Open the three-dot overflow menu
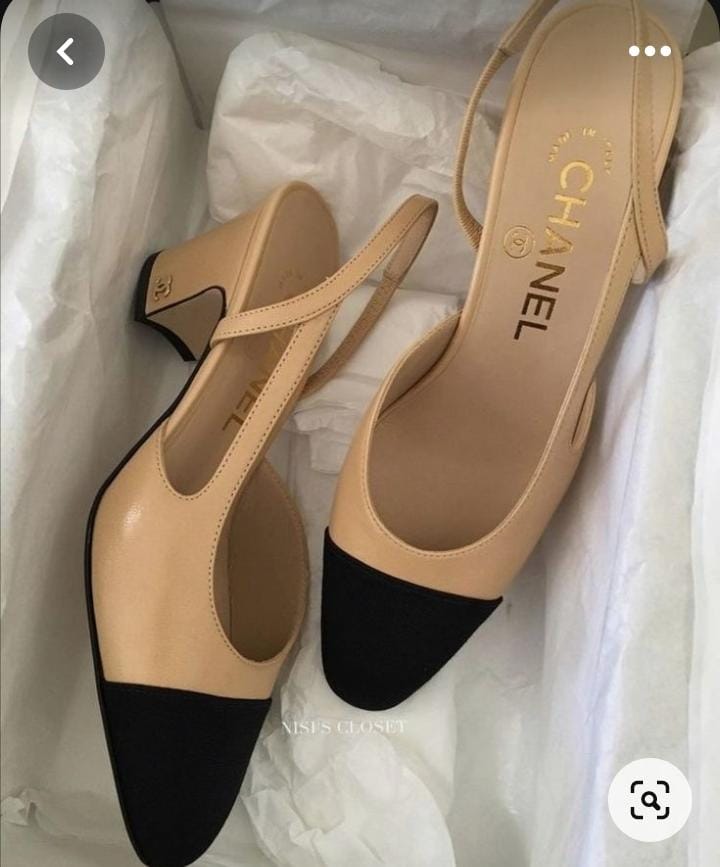Screen dimensions: 720x867 [650, 51]
